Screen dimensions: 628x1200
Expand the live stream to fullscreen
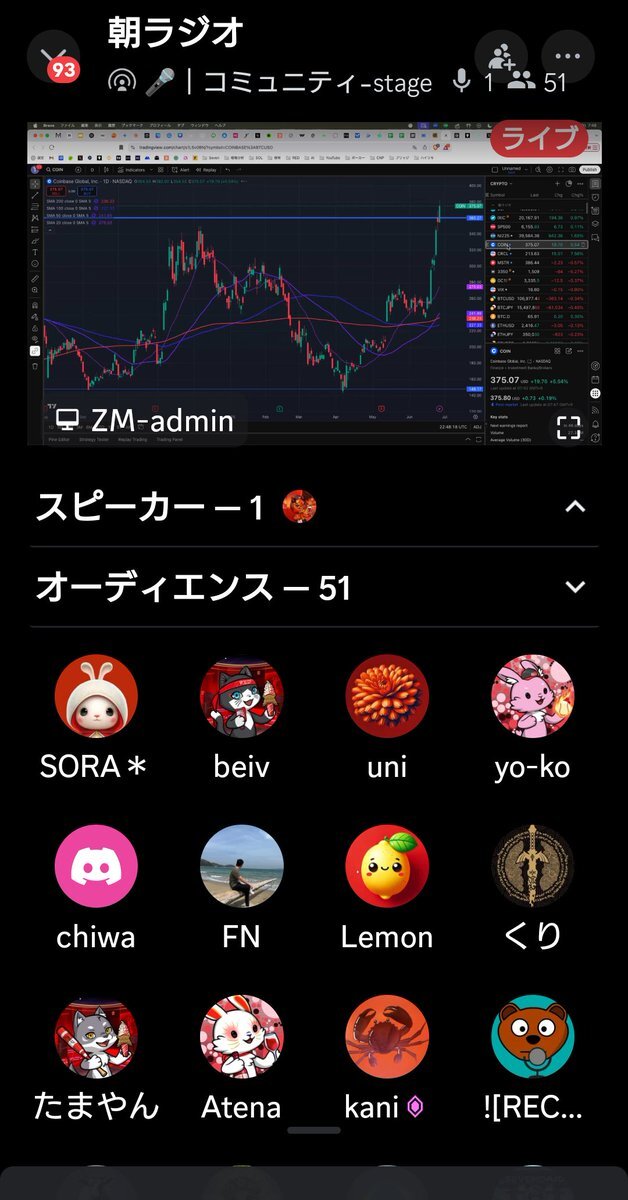569,428
